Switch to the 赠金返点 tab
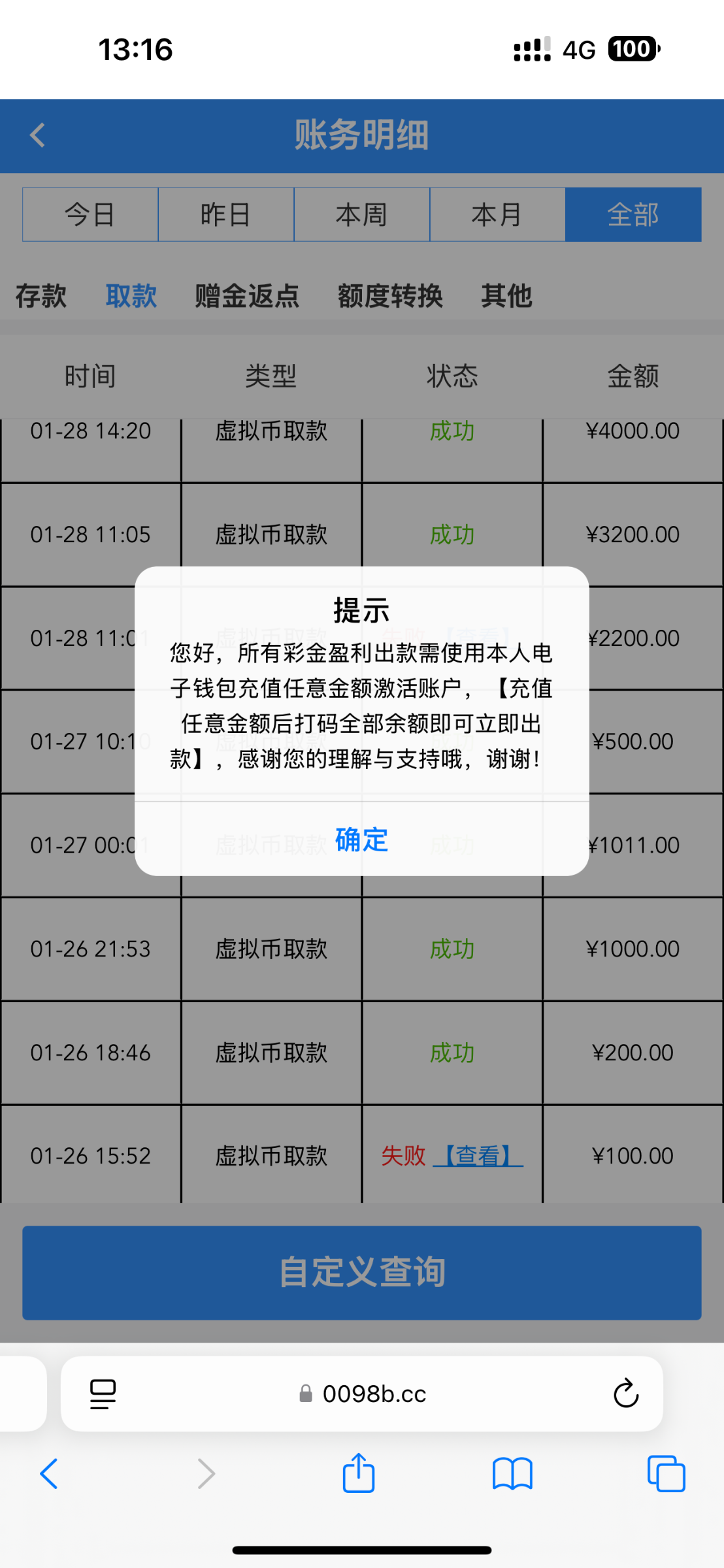Viewport: 724px width, 1568px height. [x=247, y=296]
